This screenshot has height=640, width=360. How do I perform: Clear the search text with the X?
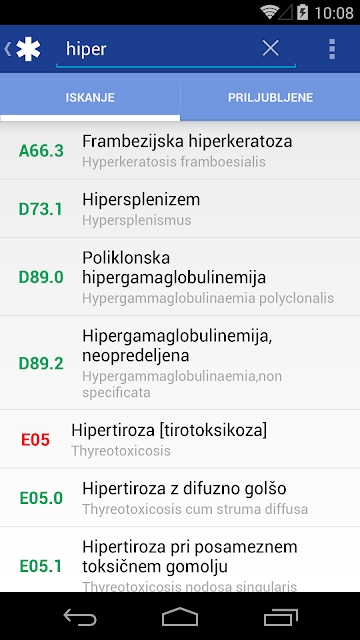tap(270, 49)
